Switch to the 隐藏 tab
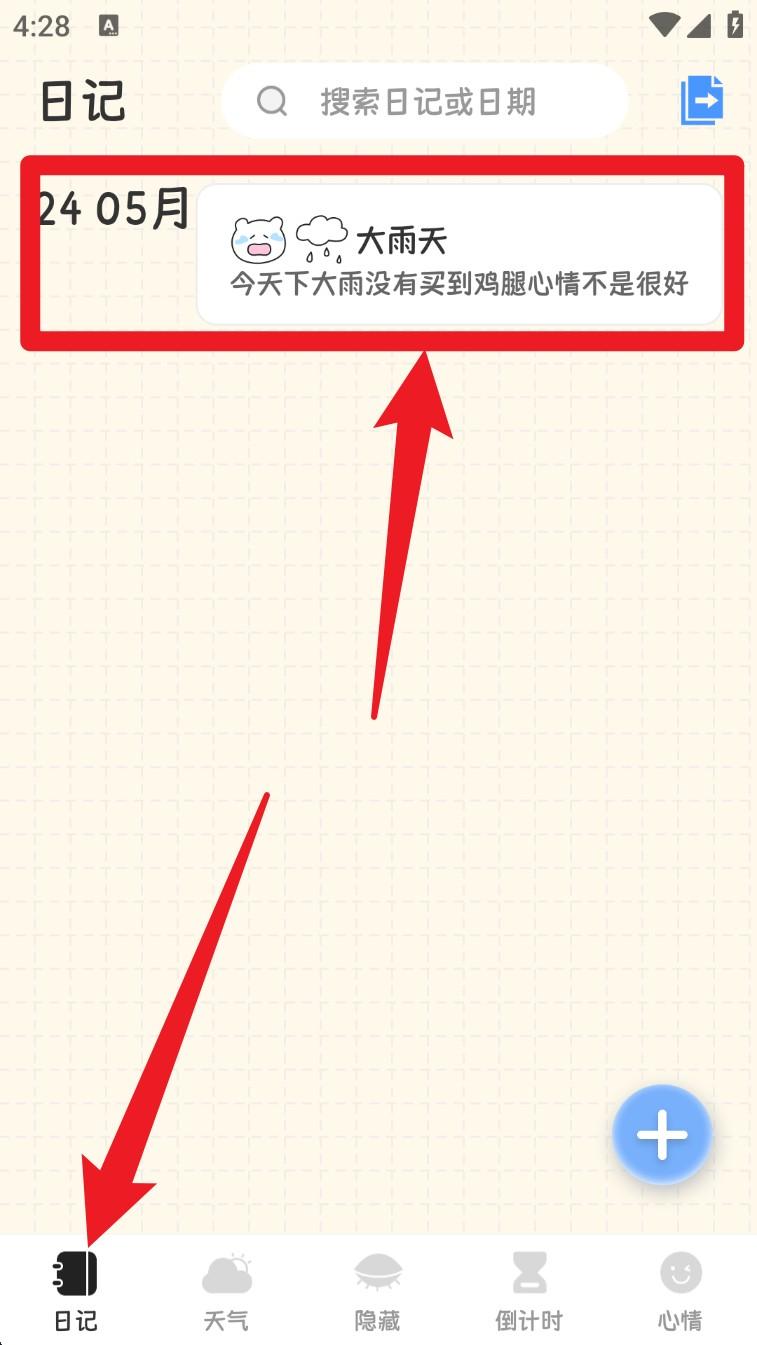757x1345 pixels. coord(378,1290)
